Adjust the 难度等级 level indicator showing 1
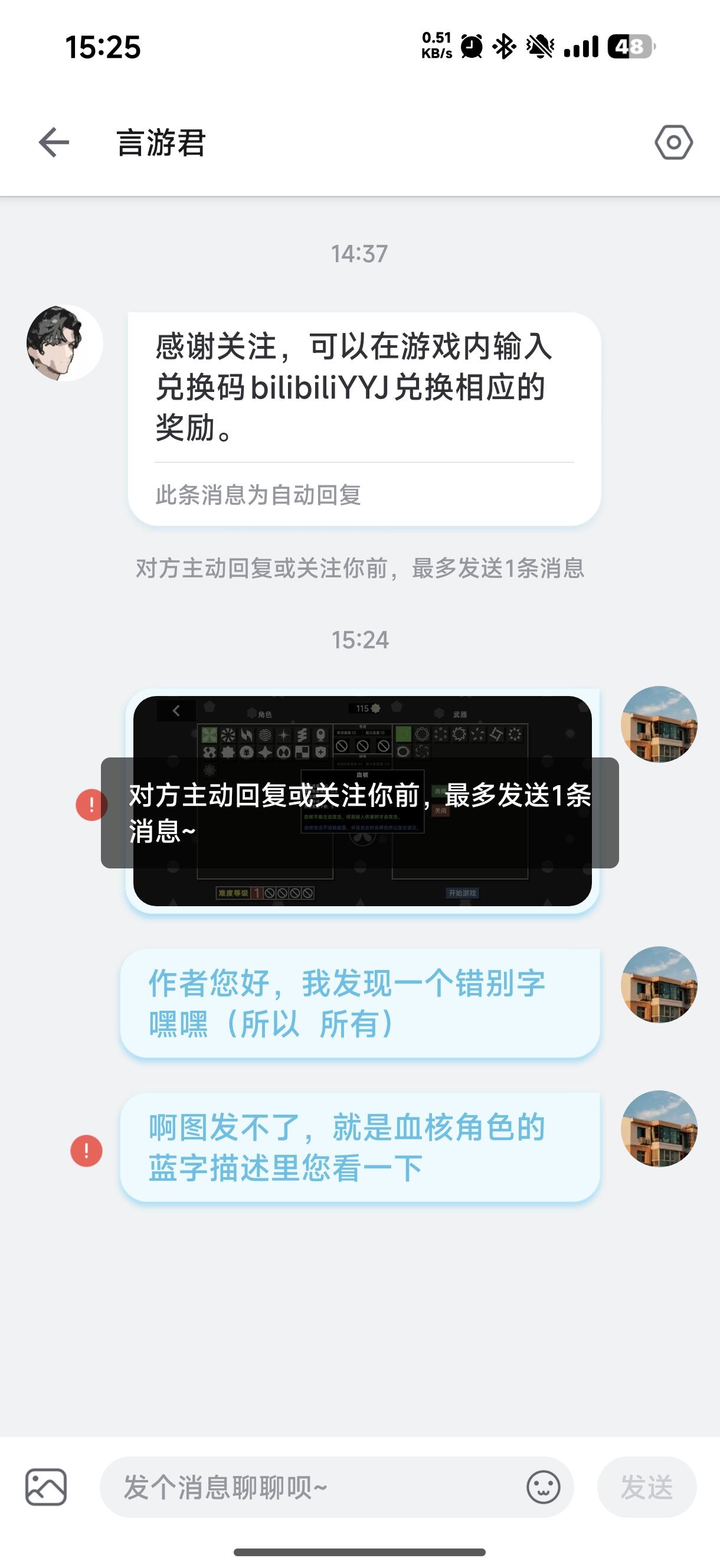 [x=257, y=893]
